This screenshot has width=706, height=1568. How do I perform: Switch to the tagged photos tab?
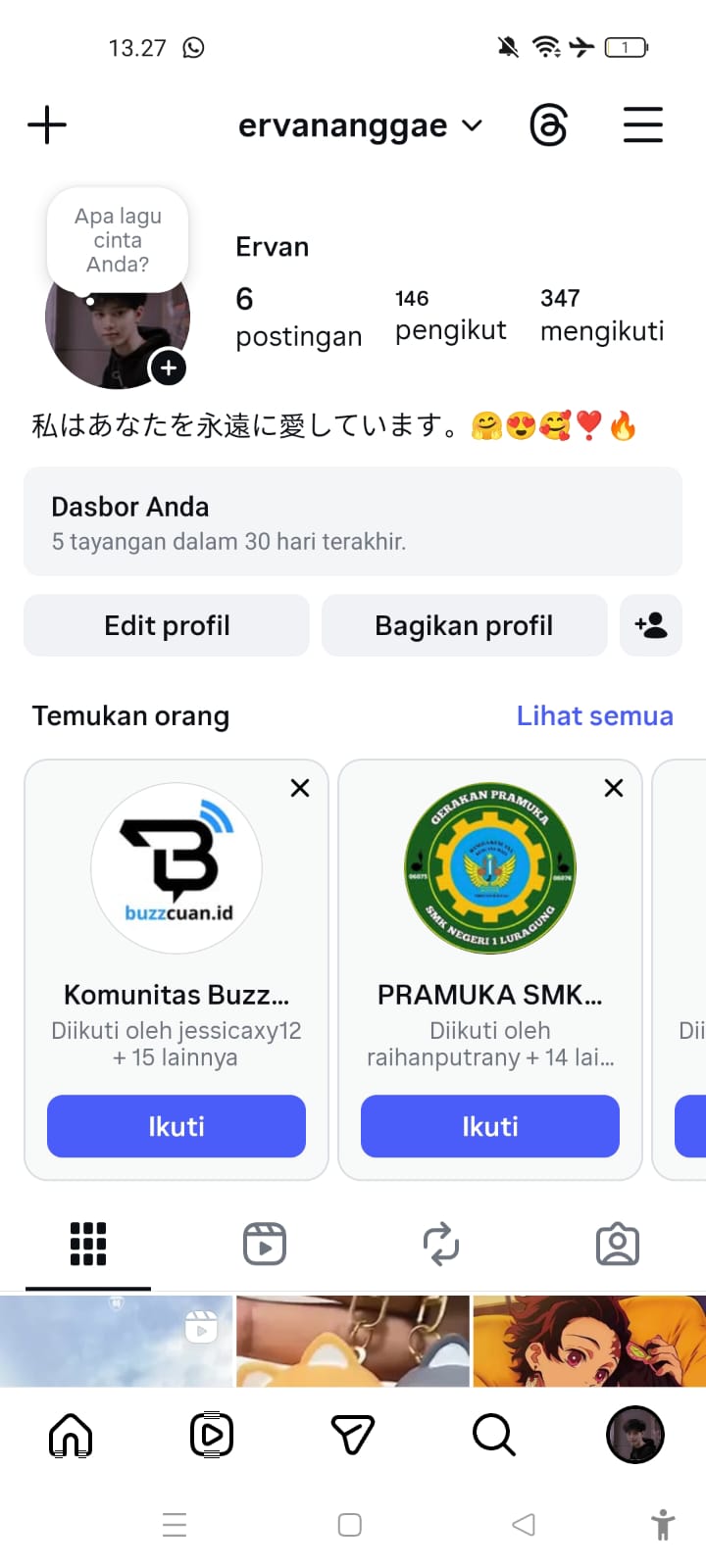click(618, 1245)
